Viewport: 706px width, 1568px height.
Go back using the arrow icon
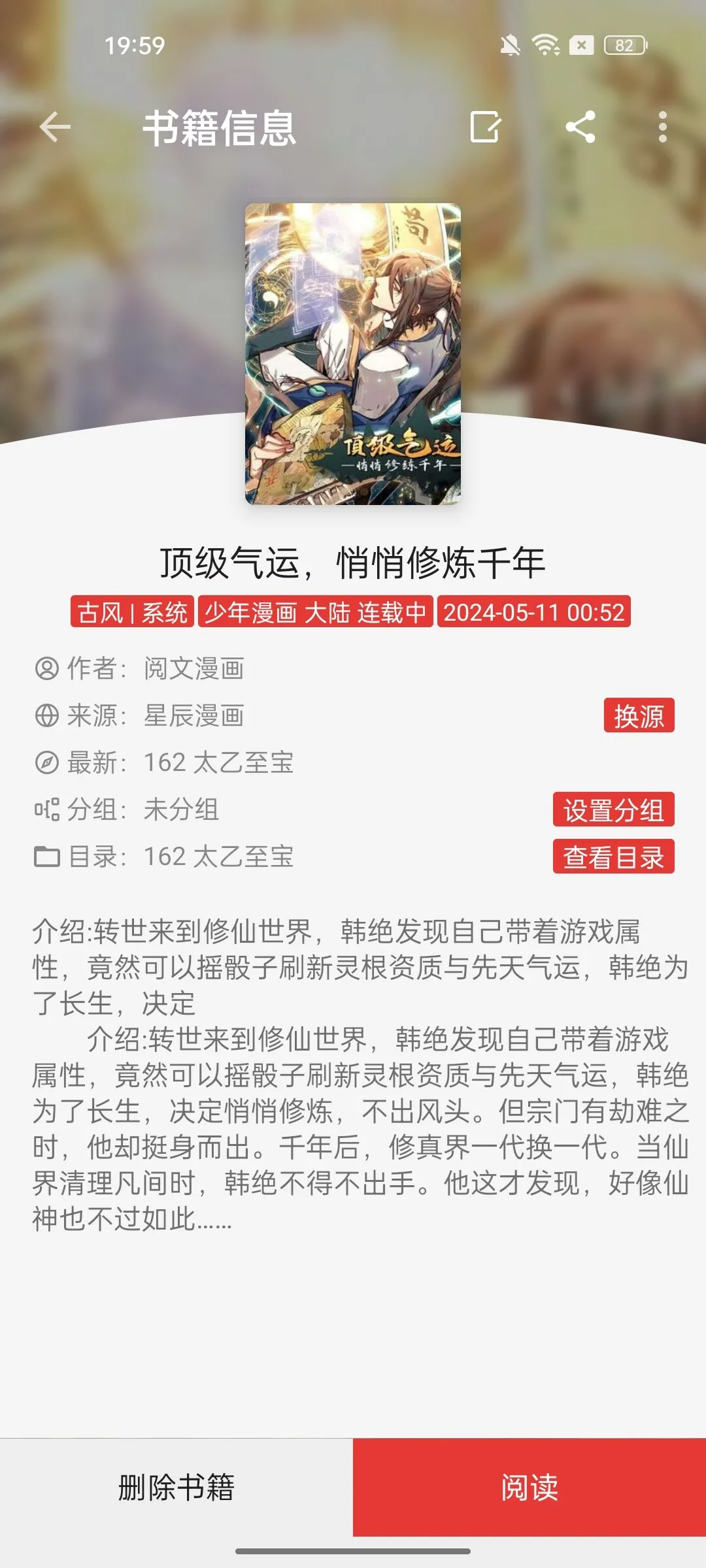pyautogui.click(x=55, y=127)
